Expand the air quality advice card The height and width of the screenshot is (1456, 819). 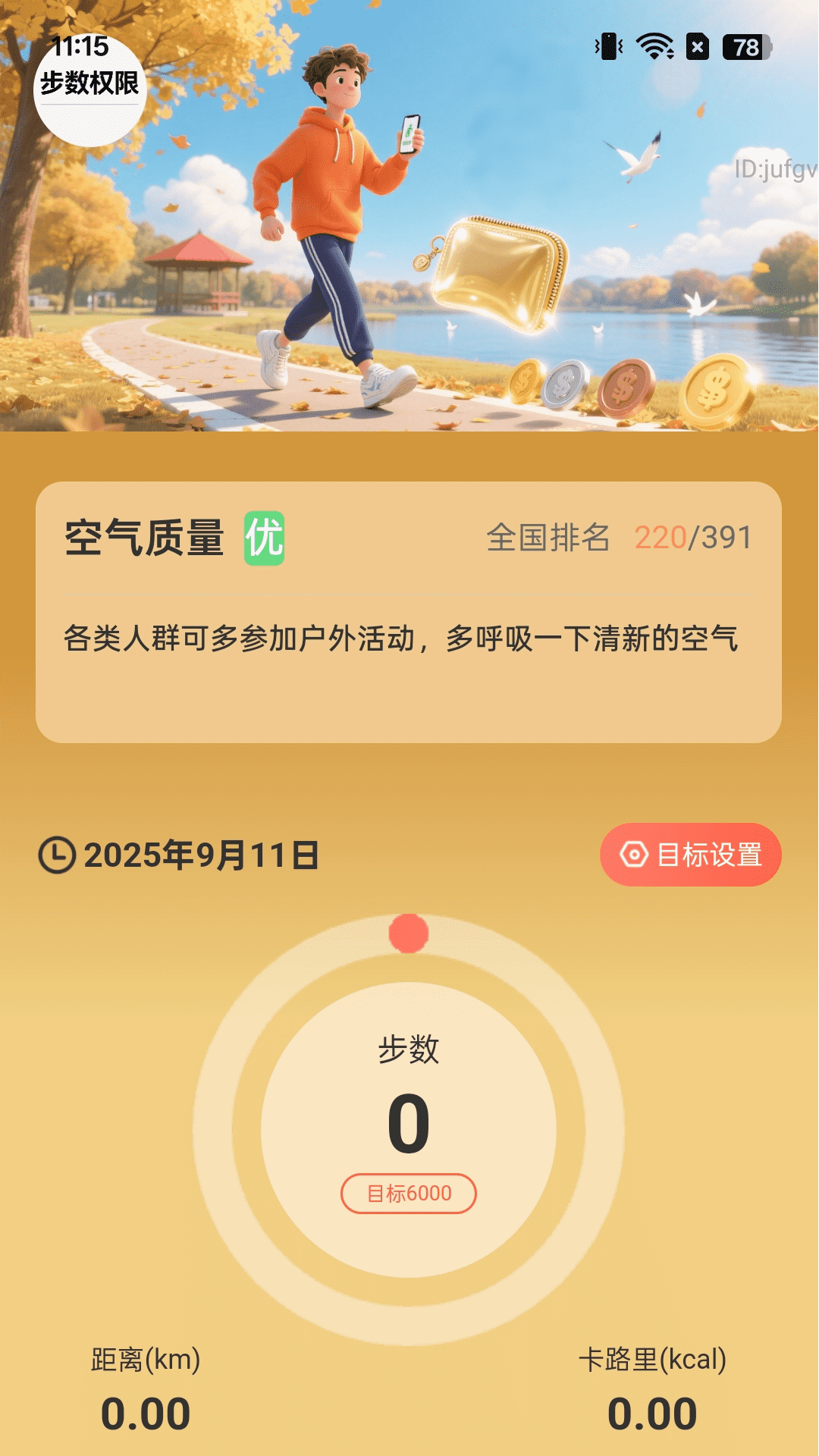[x=402, y=641]
